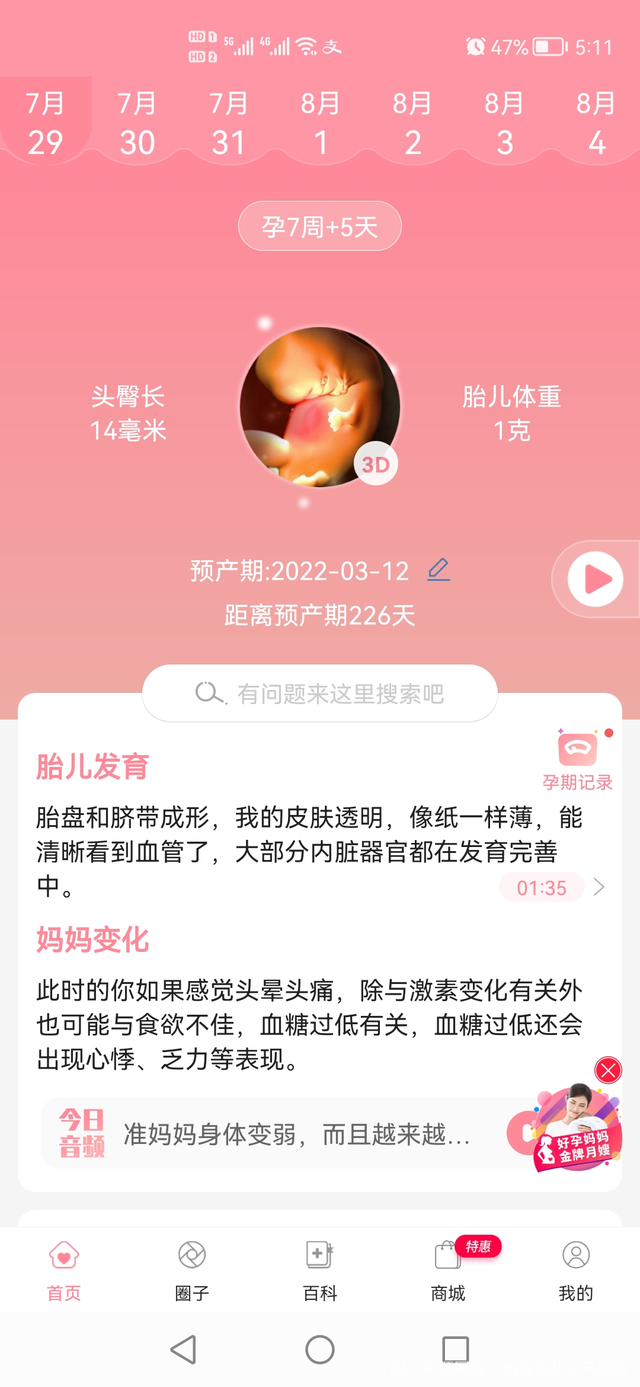Switch to the 圈子 tab
Image resolution: width=640 pixels, height=1387 pixels.
tap(192, 1270)
